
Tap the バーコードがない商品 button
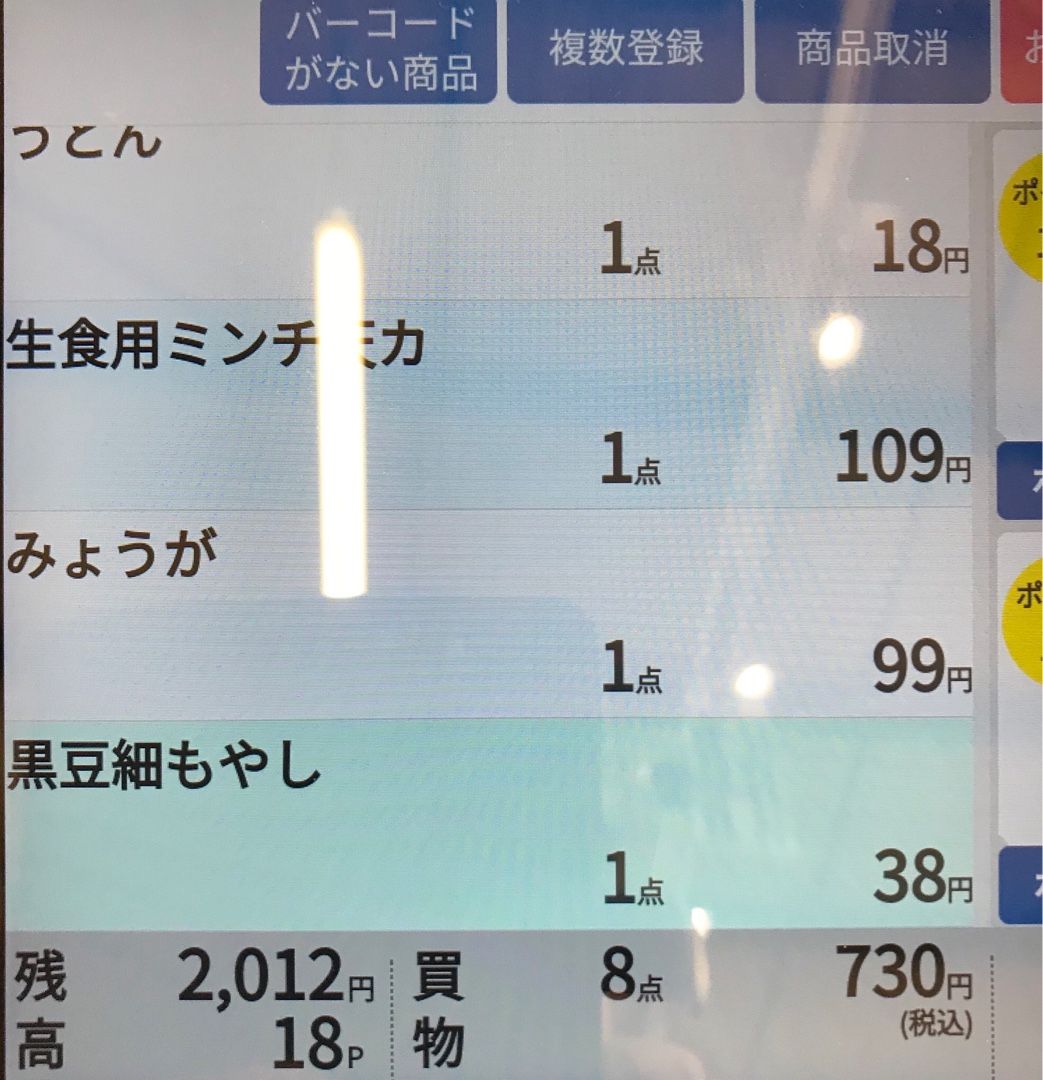point(379,50)
